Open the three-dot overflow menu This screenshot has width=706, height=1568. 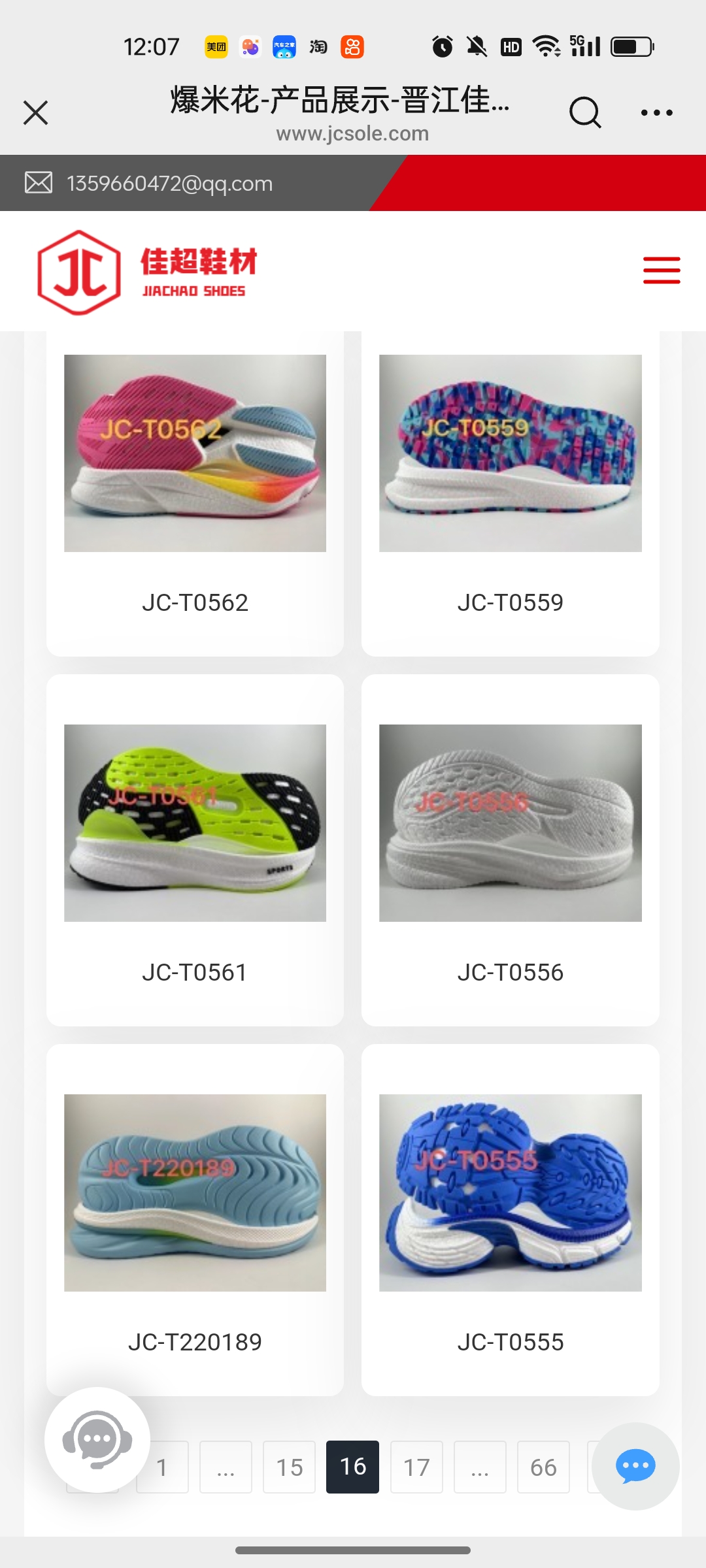tap(656, 112)
